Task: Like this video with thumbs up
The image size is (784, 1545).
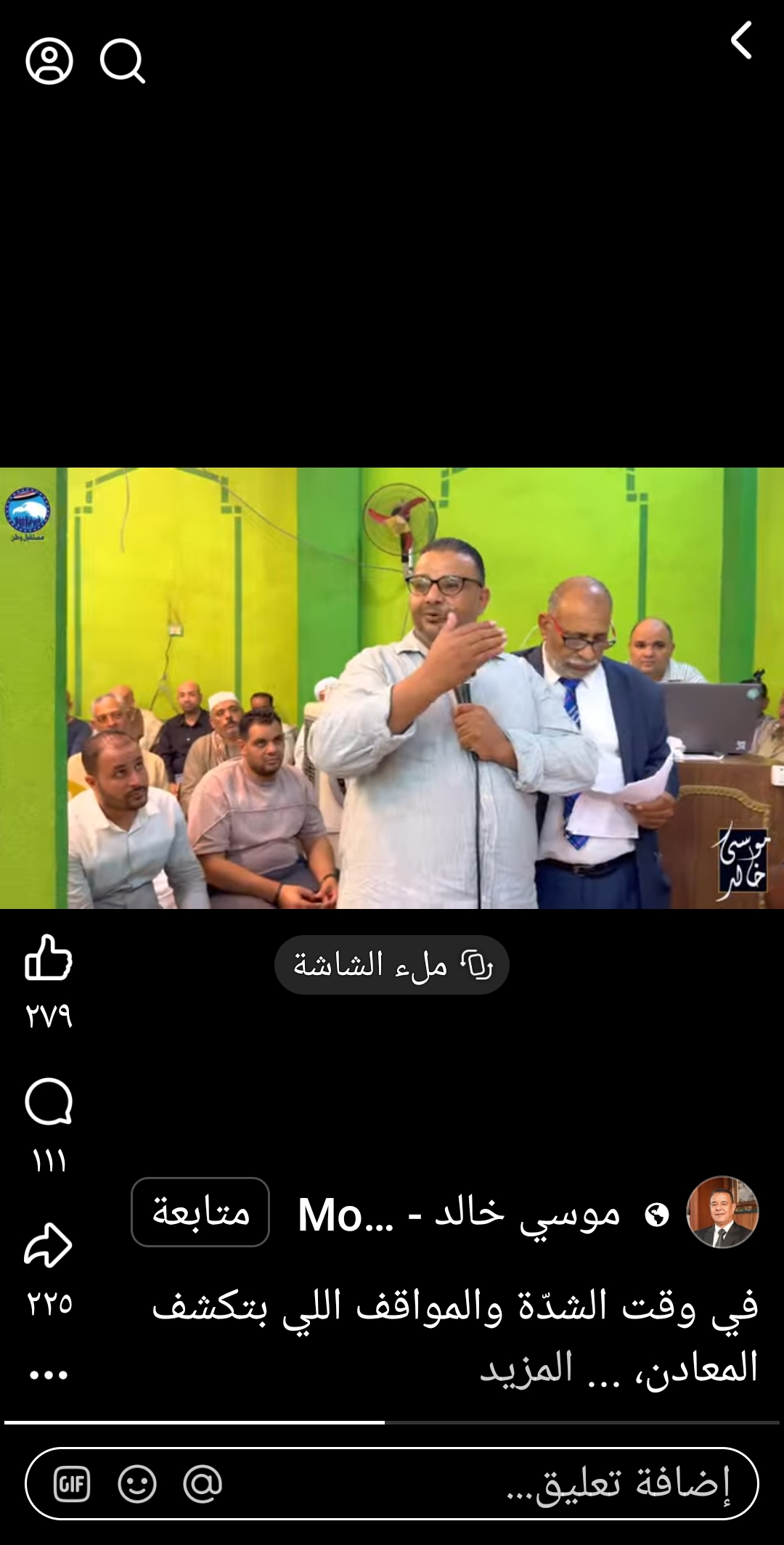Action: [49, 958]
